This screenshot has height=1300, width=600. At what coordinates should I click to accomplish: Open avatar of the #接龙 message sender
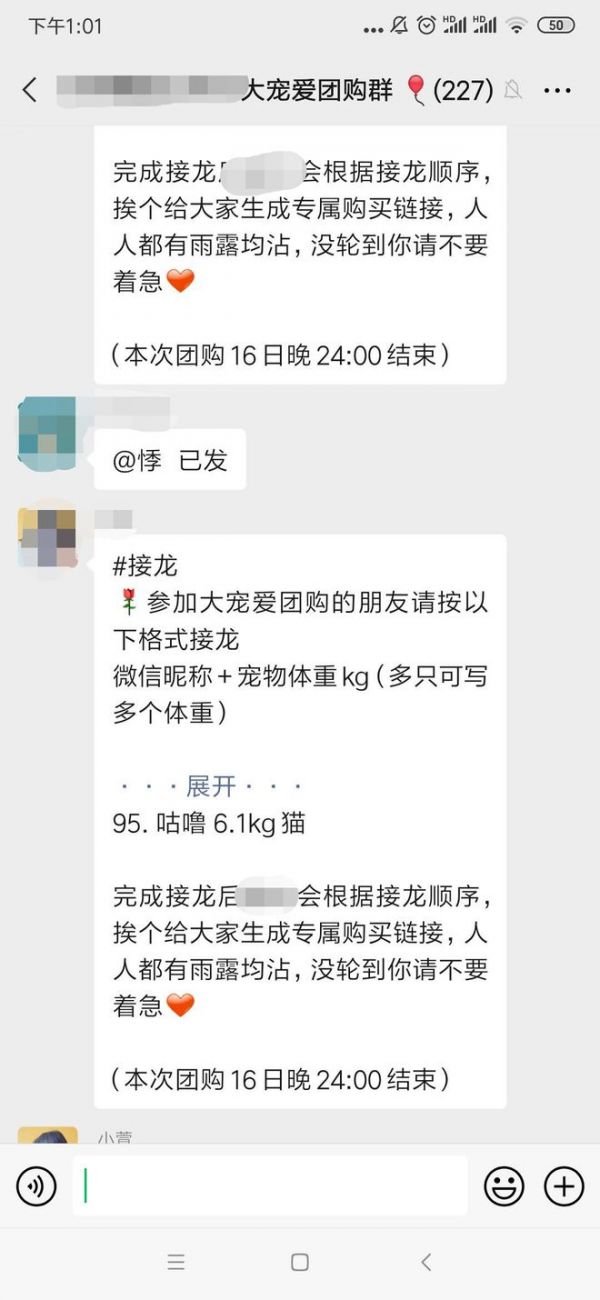(x=47, y=538)
